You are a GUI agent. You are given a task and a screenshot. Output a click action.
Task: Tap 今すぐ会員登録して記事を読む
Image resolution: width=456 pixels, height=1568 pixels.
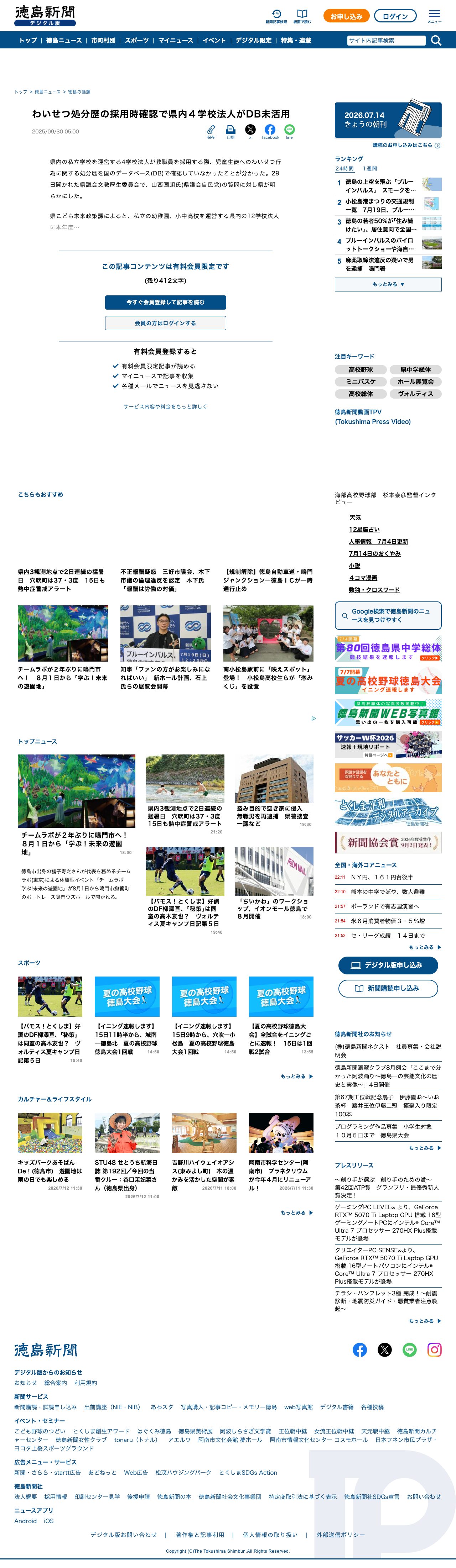tap(165, 302)
